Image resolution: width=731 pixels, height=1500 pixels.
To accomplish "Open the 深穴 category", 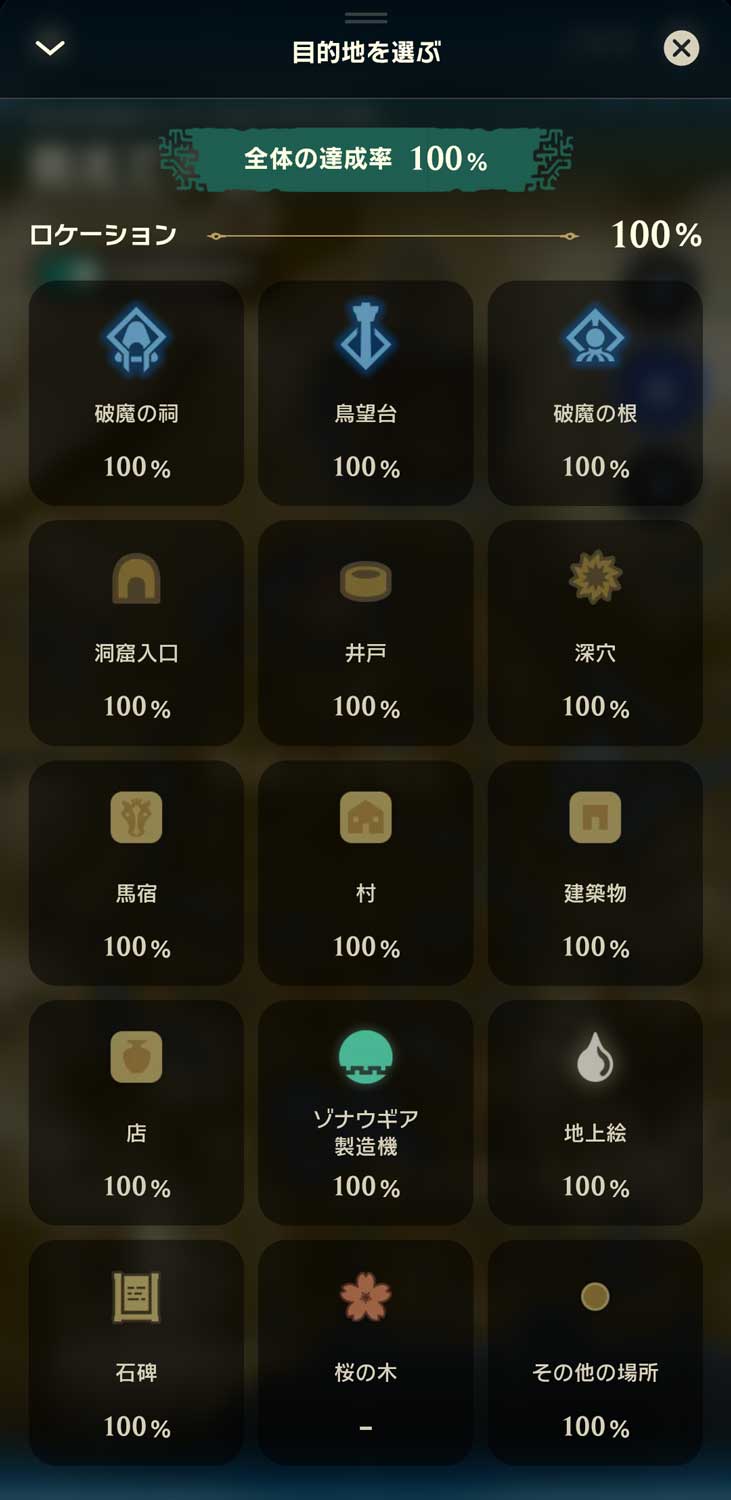I will [595, 632].
